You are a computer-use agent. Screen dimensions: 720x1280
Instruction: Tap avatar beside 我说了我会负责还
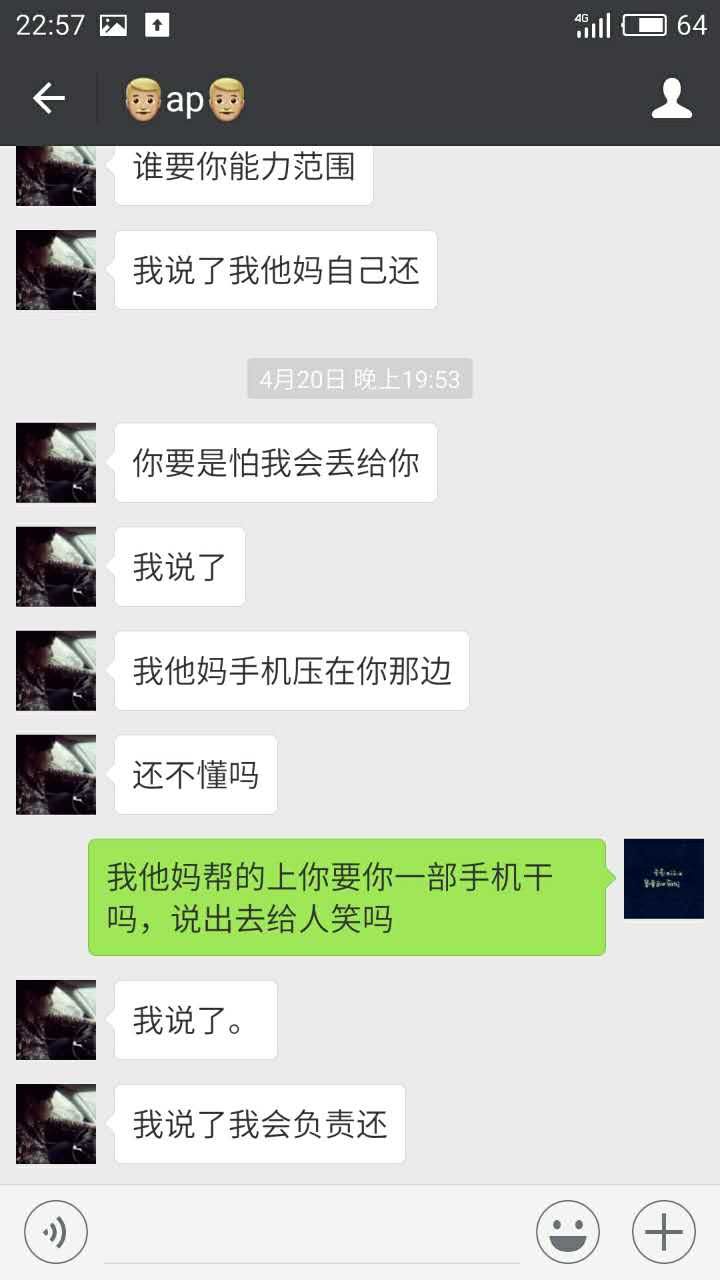tap(56, 1124)
